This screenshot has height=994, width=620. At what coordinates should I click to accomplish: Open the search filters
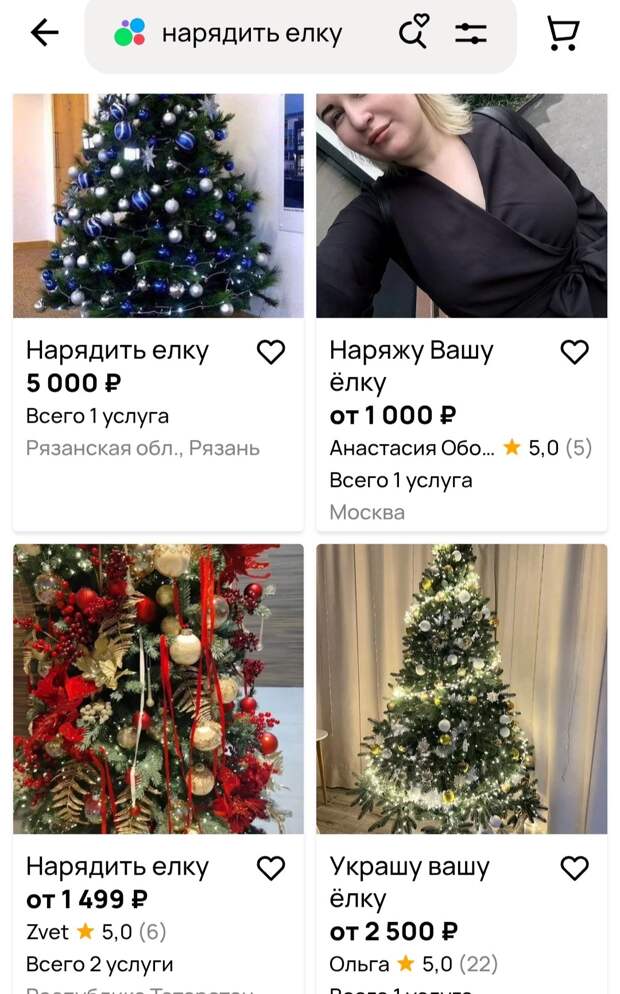pyautogui.click(x=470, y=33)
